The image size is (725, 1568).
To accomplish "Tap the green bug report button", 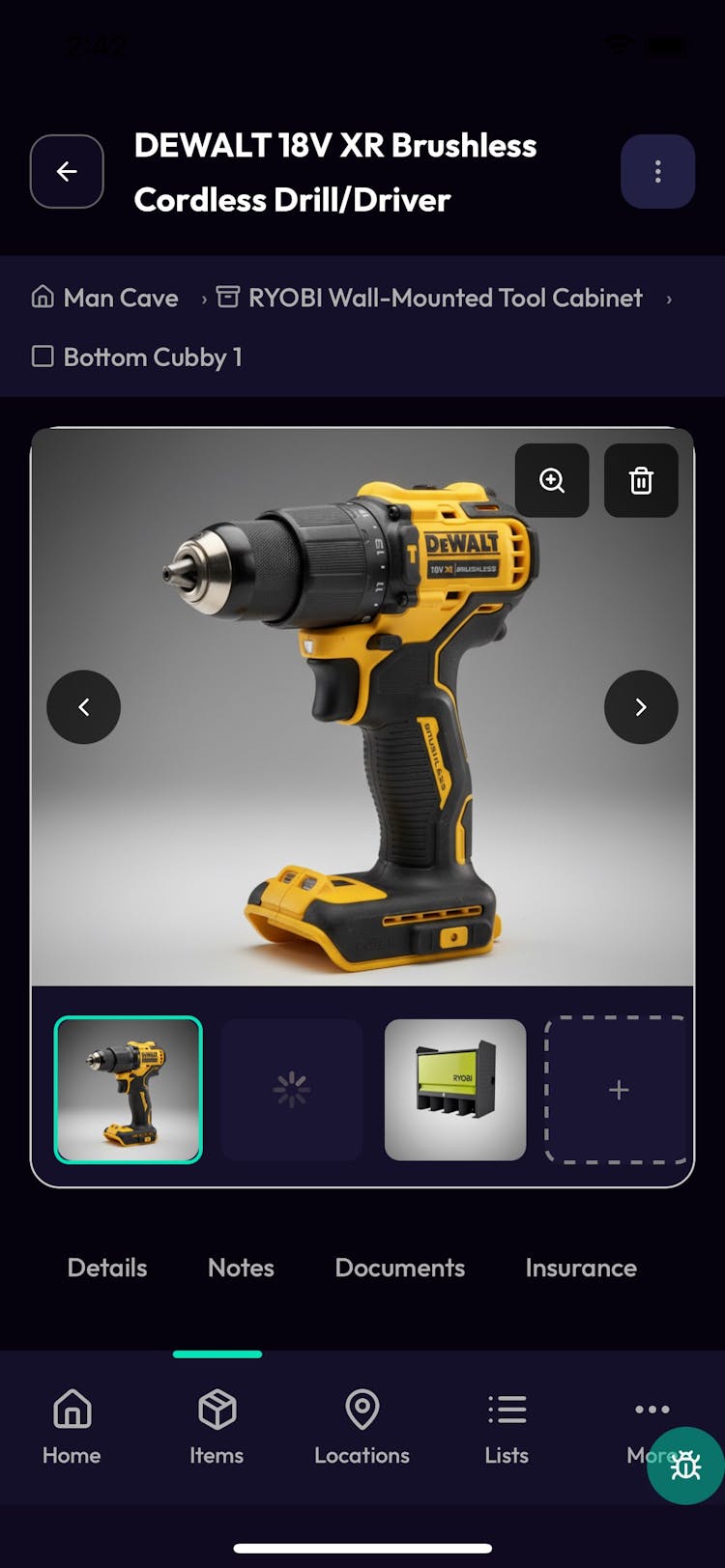I will click(x=685, y=1466).
